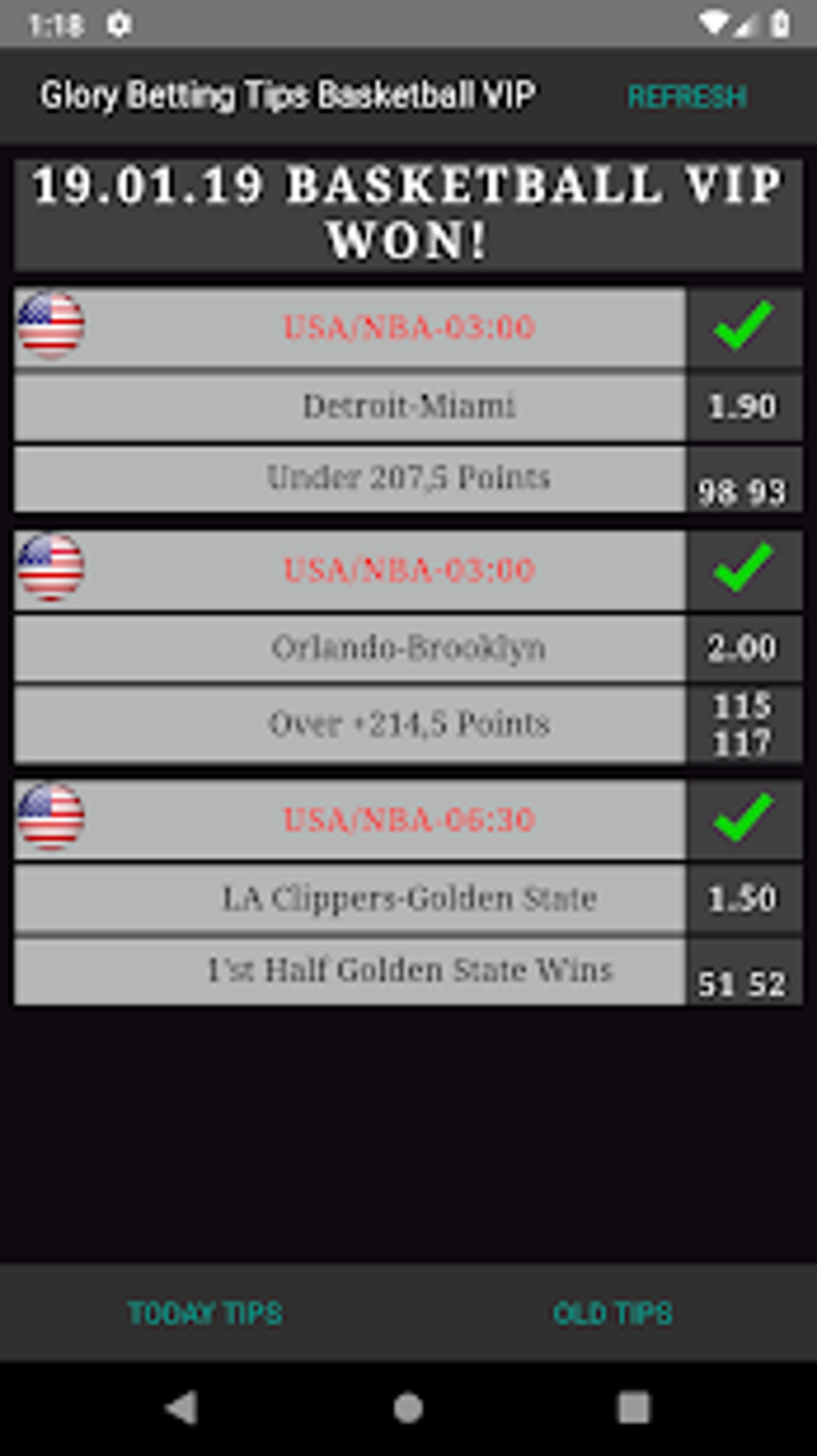This screenshot has width=817, height=1456.
Task: Go to the home screen
Action: (408, 1408)
